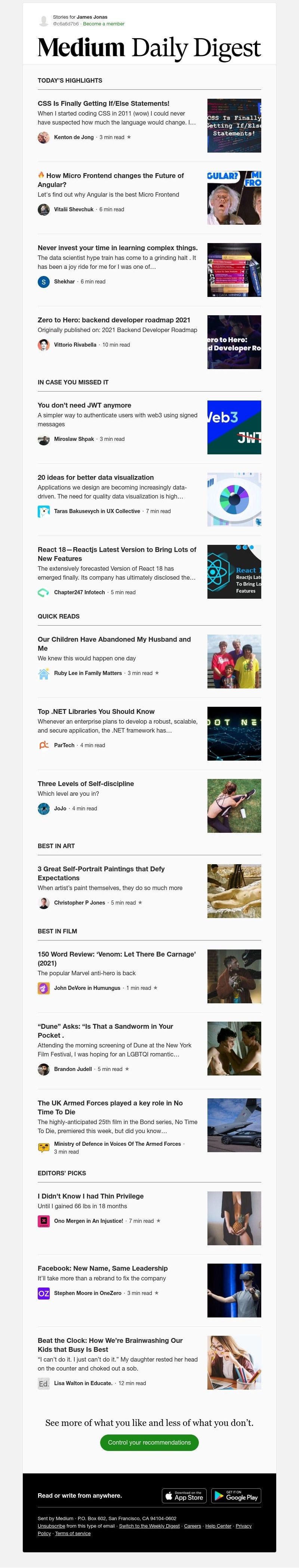Read Never invest your time article
This screenshot has height=1568, width=299.
click(117, 248)
